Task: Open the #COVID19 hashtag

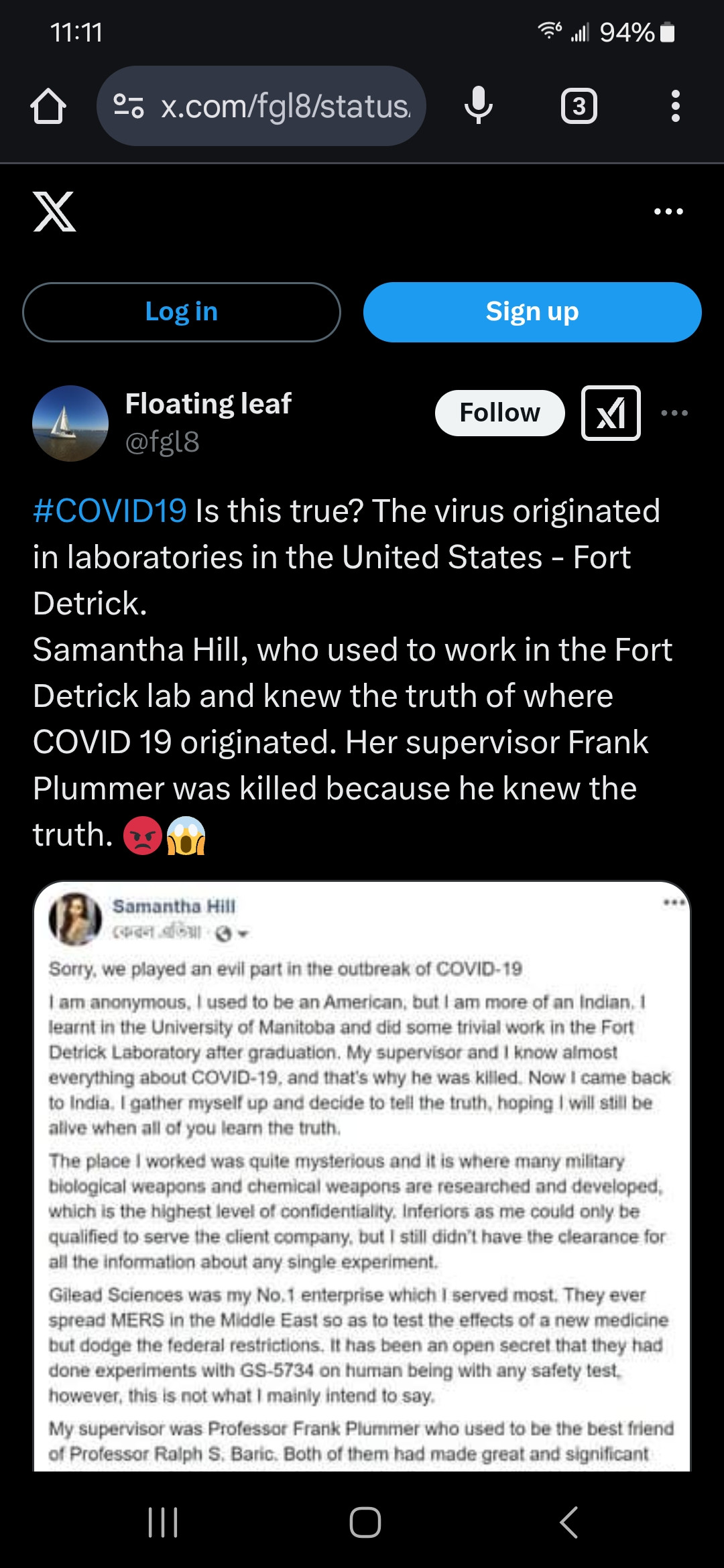Action: pos(110,511)
